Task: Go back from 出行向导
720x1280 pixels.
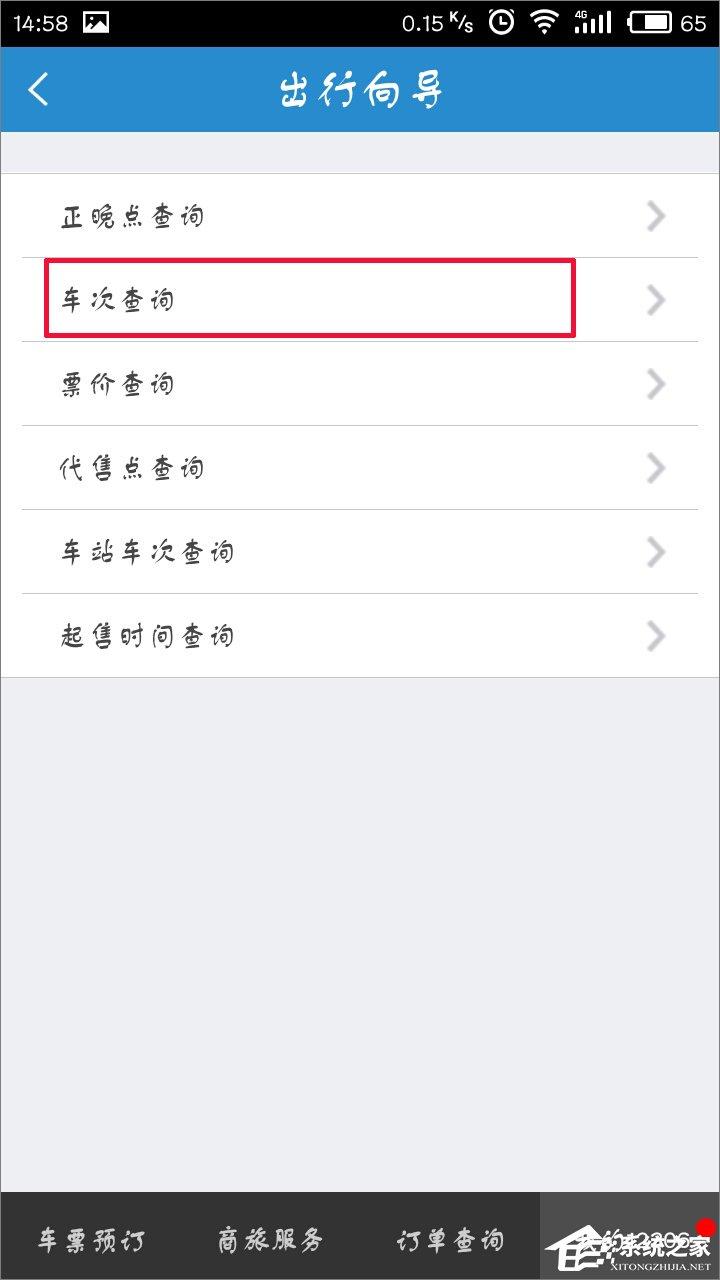Action: point(38,90)
